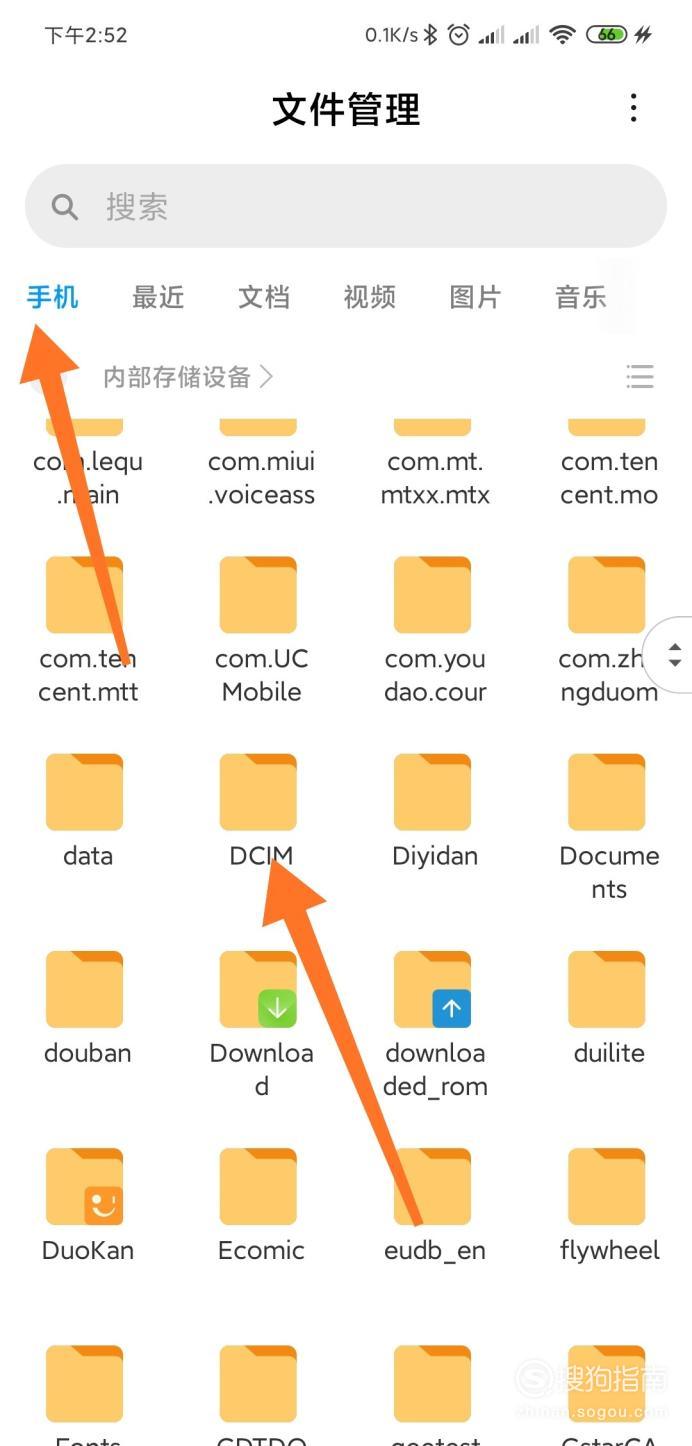The width and height of the screenshot is (692, 1446).
Task: Open the data folder
Action: [86, 811]
